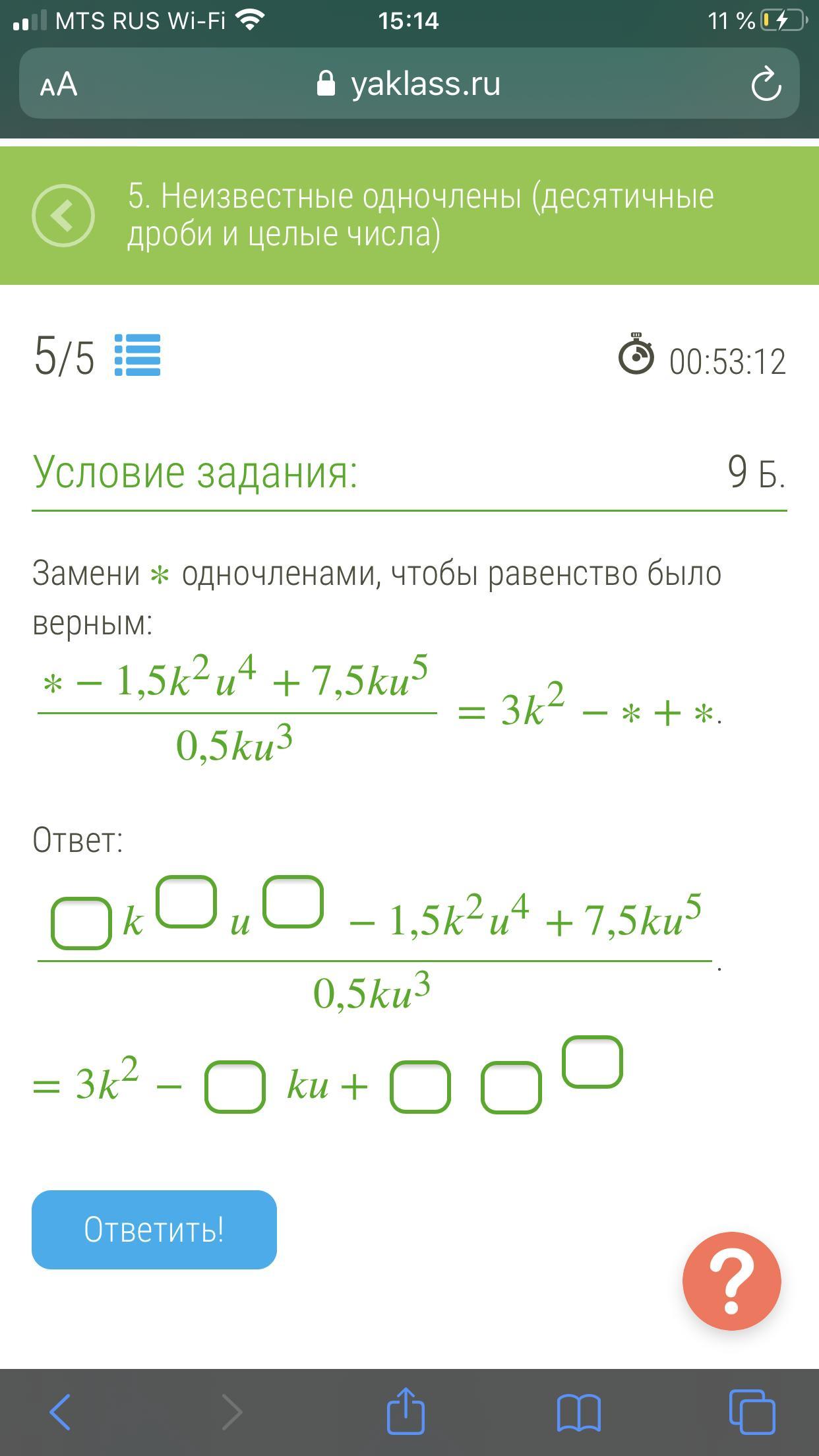
Task: Open the task list icon next to 5/5
Action: pyautogui.click(x=138, y=355)
